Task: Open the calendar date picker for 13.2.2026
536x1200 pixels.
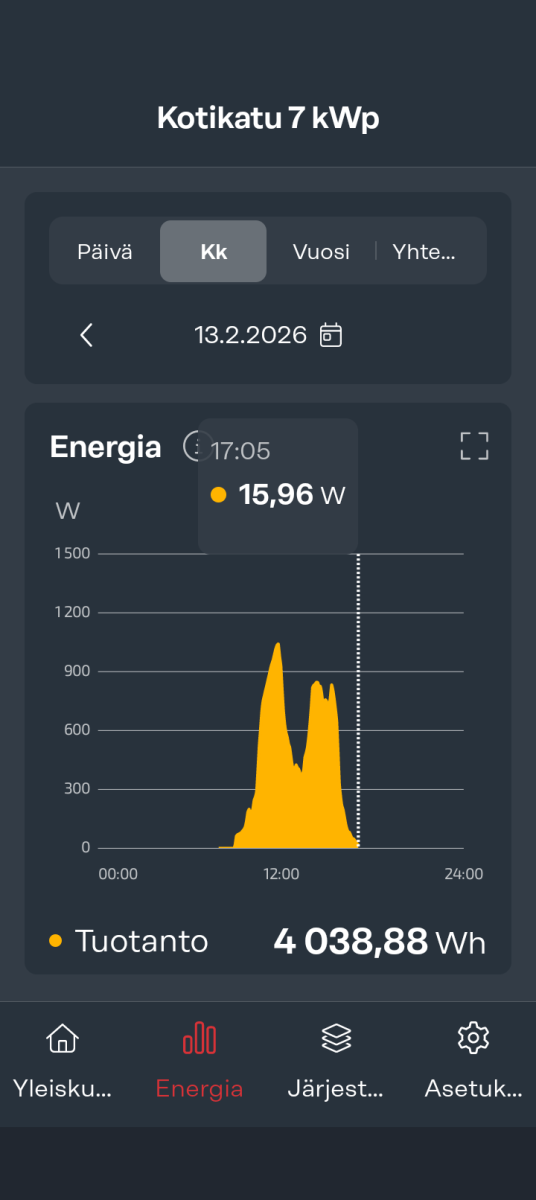Action: coord(331,335)
